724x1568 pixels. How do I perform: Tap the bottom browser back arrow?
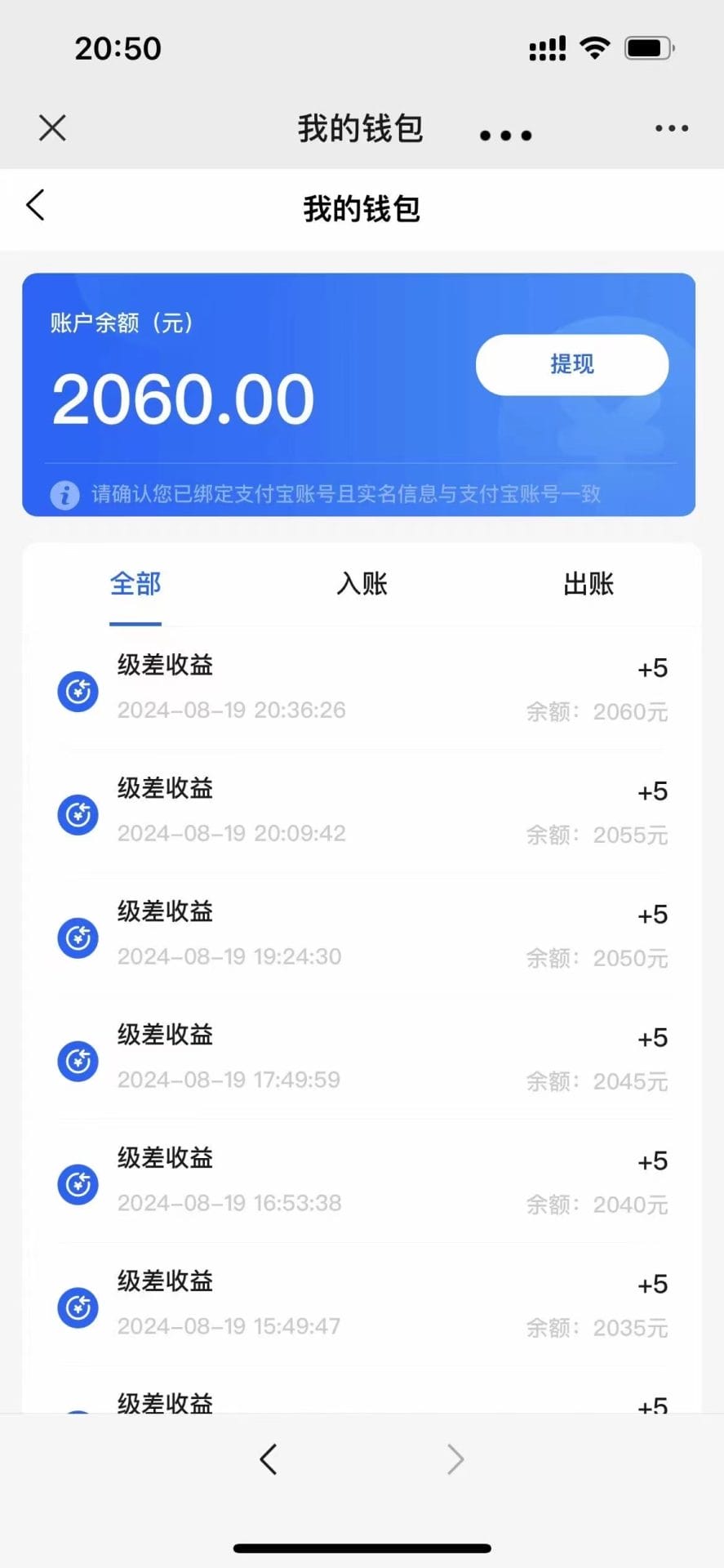pos(269,1459)
